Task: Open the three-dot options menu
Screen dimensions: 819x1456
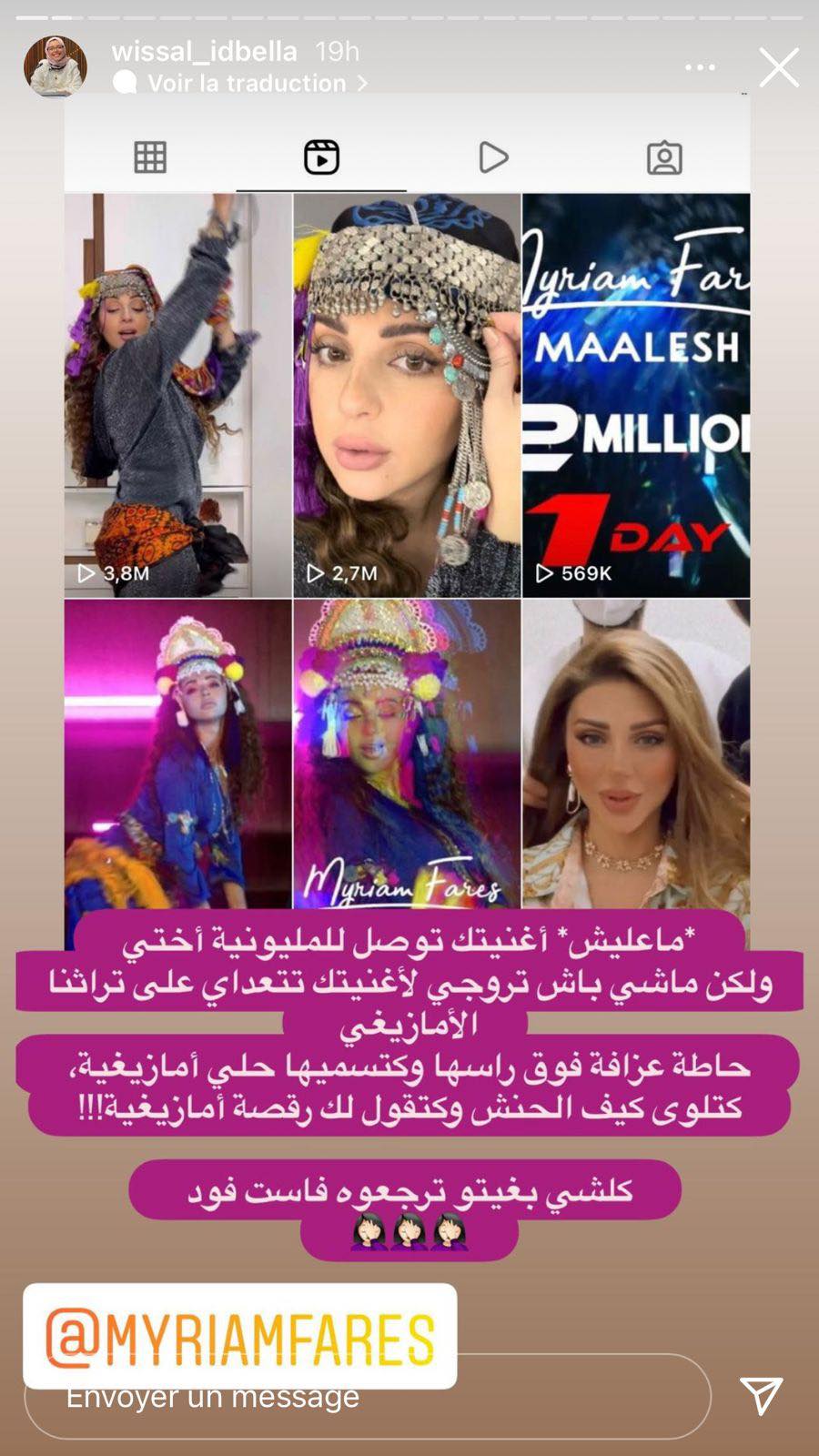Action: (x=700, y=67)
